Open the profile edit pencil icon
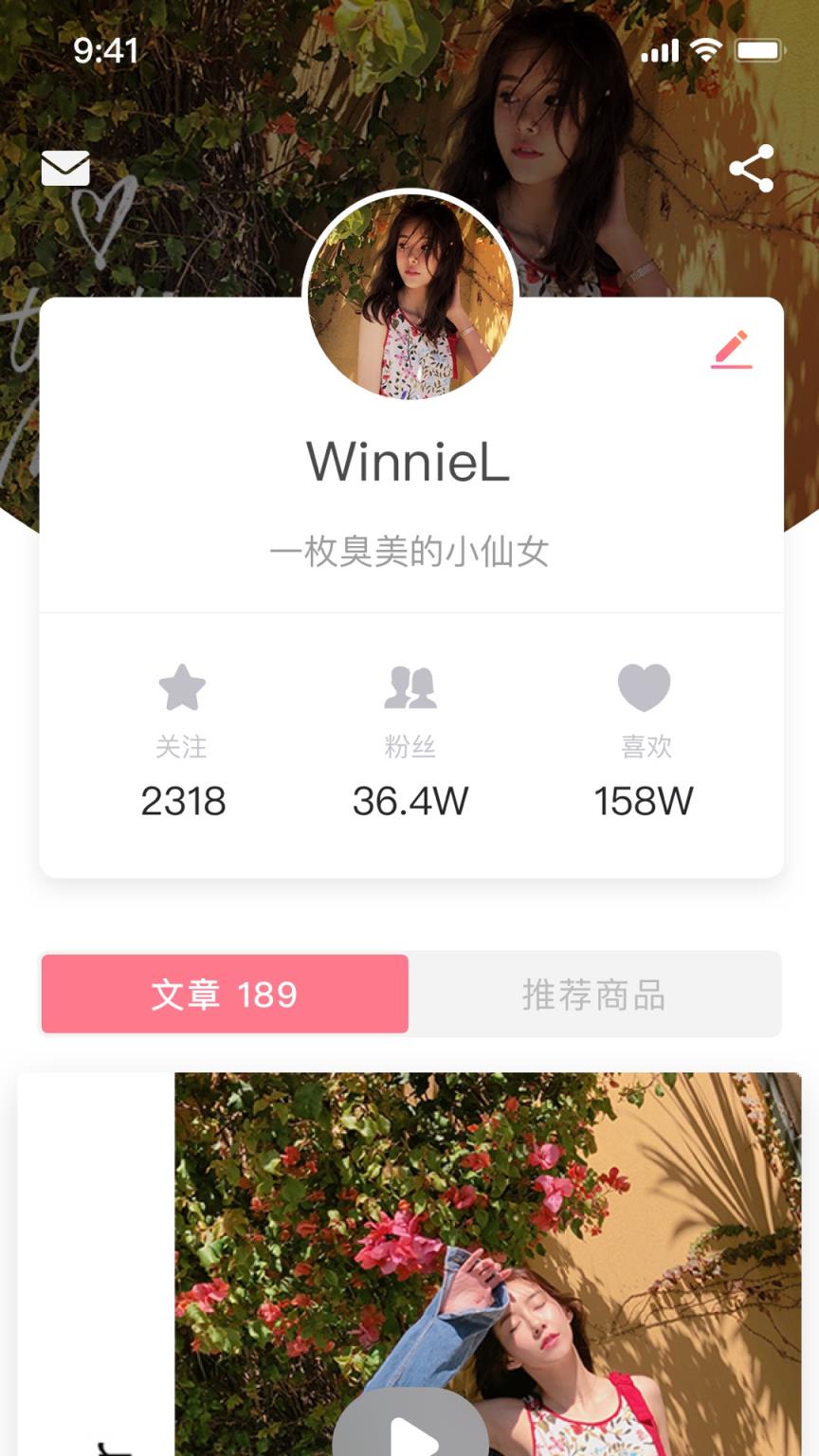Screen dimensions: 819x1456 click(730, 348)
